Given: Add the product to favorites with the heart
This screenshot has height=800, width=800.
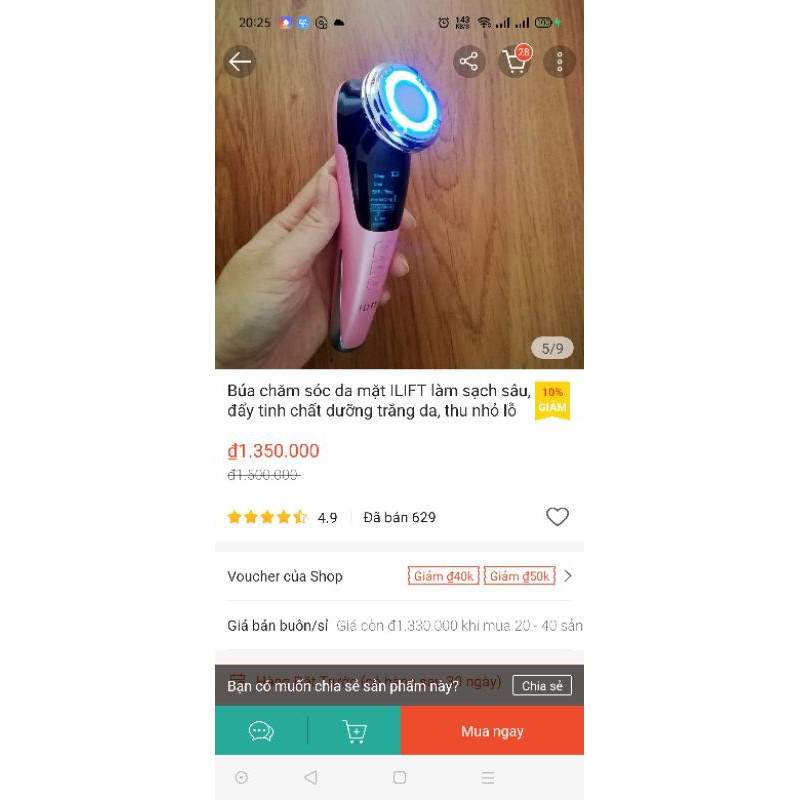Looking at the screenshot, I should (x=557, y=517).
